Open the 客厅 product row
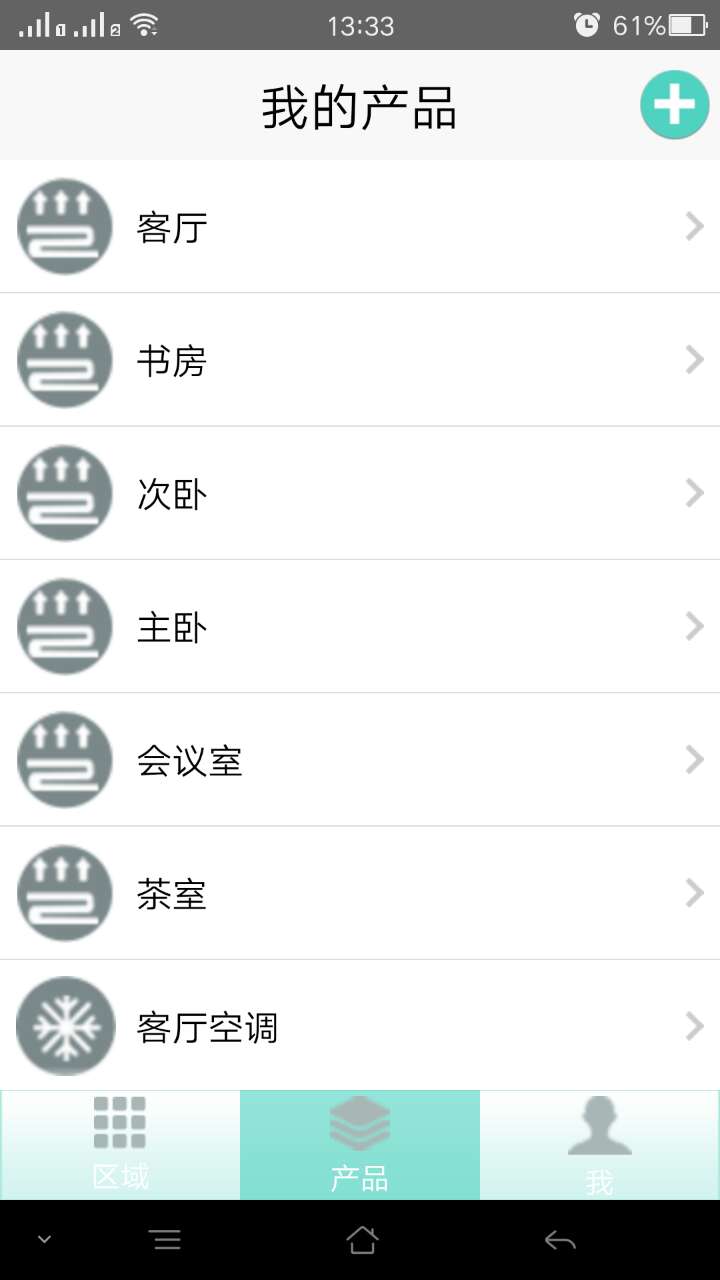The width and height of the screenshot is (720, 1280). [x=360, y=227]
